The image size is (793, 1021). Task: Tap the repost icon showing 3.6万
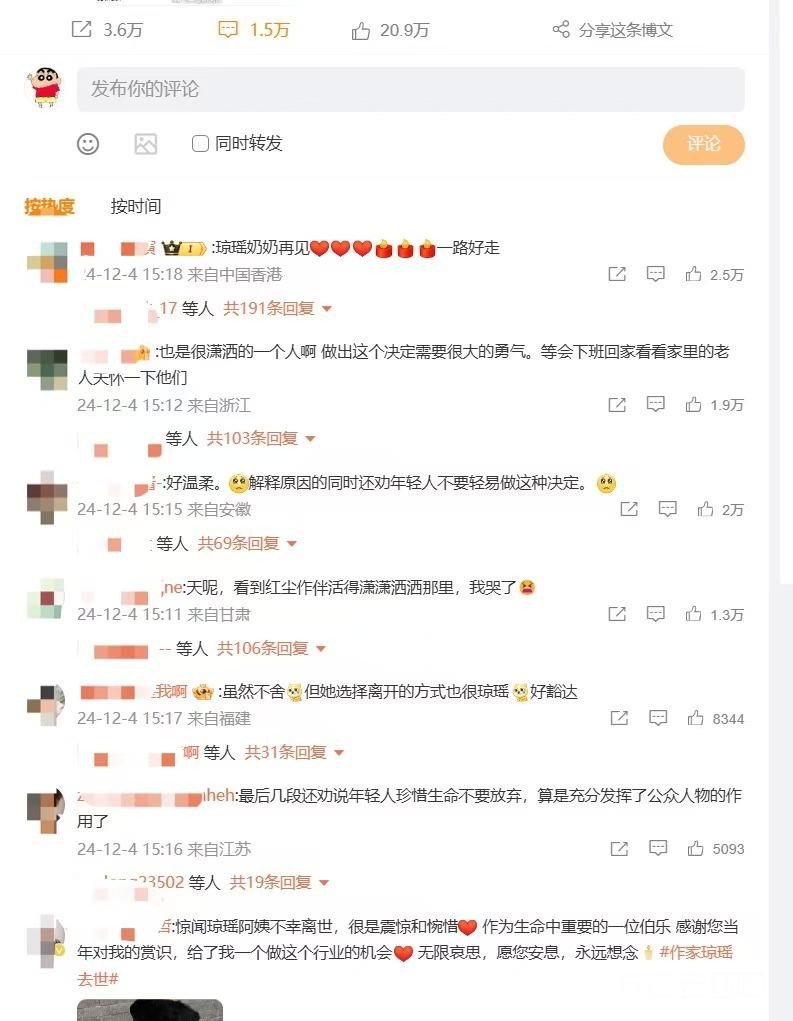(82, 30)
